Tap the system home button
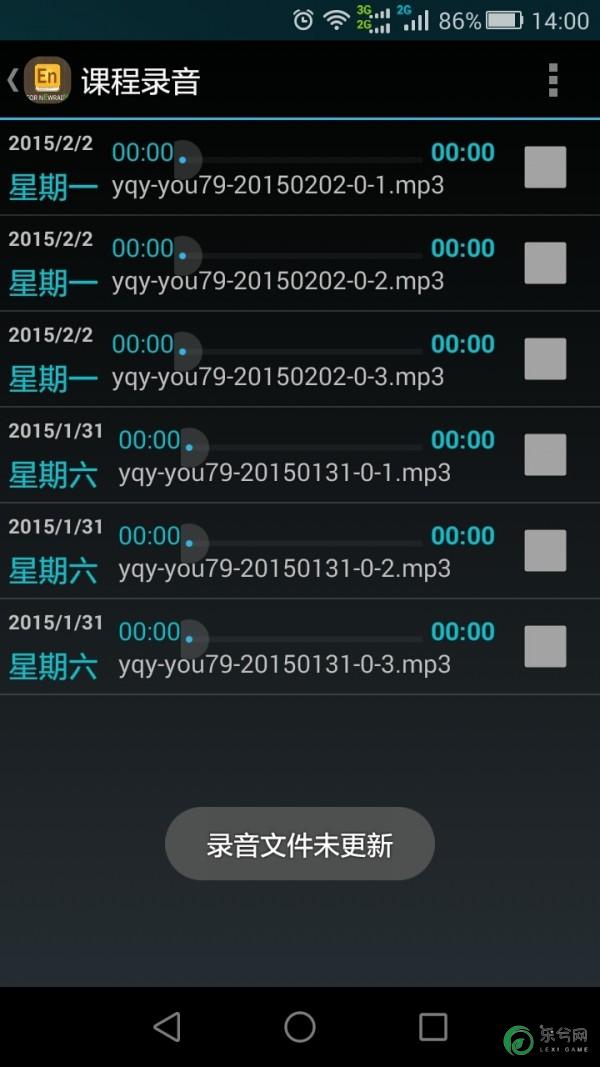Screen dimensions: 600x1067 [x=299, y=1026]
